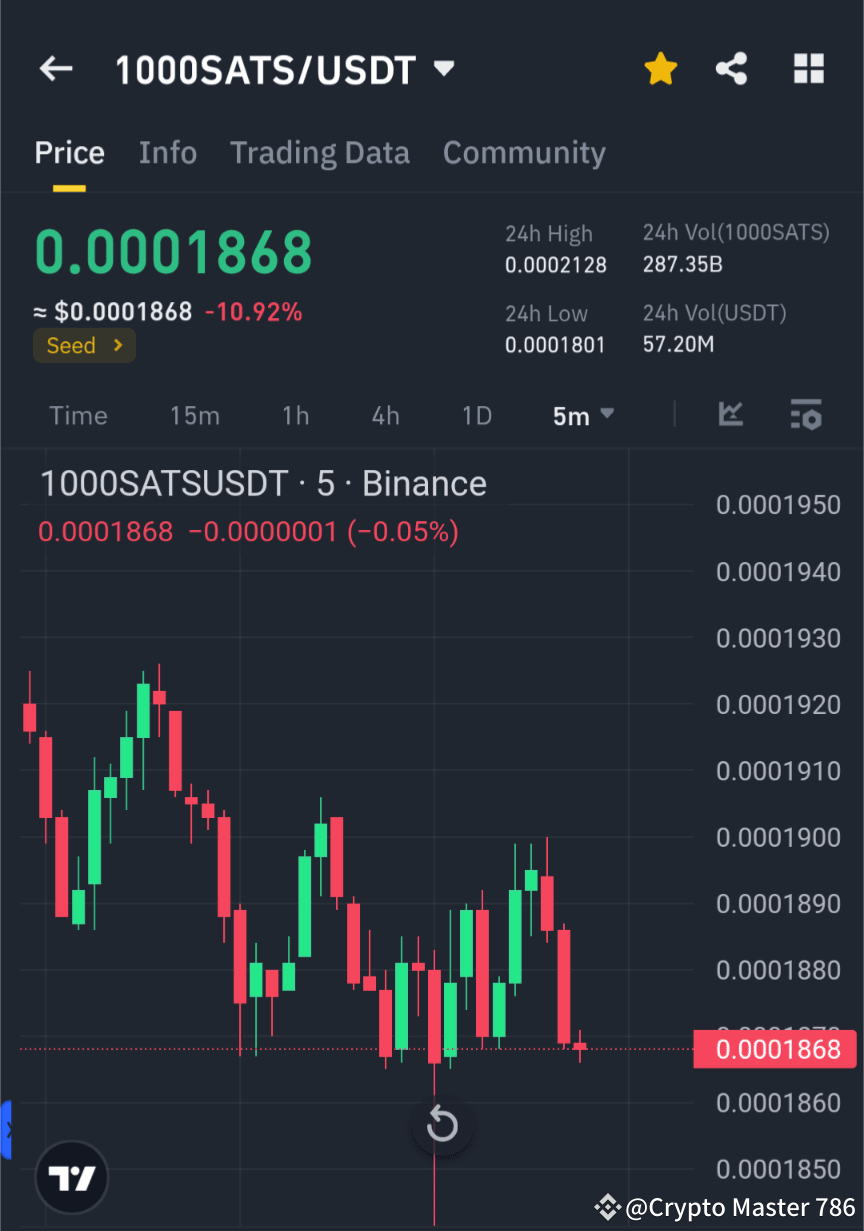Switch to the Trading Data tab

(320, 152)
